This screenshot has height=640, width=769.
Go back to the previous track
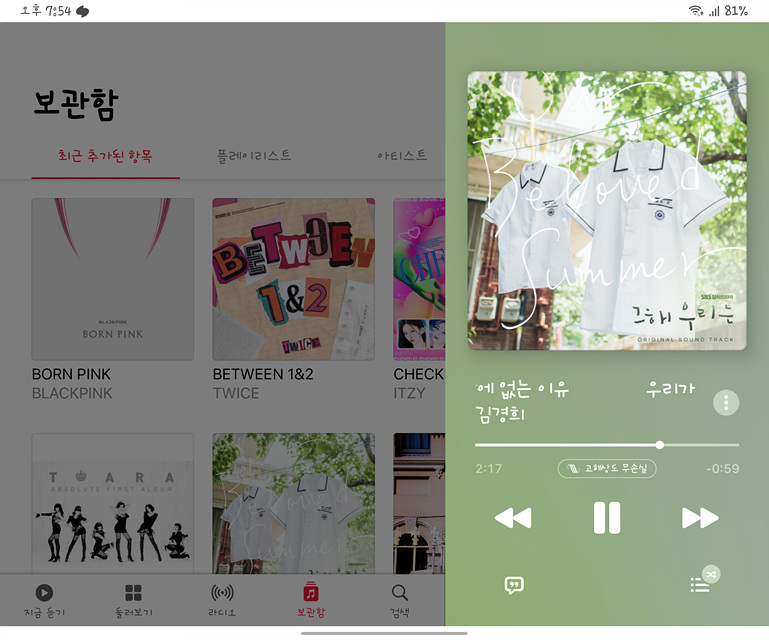click(513, 517)
